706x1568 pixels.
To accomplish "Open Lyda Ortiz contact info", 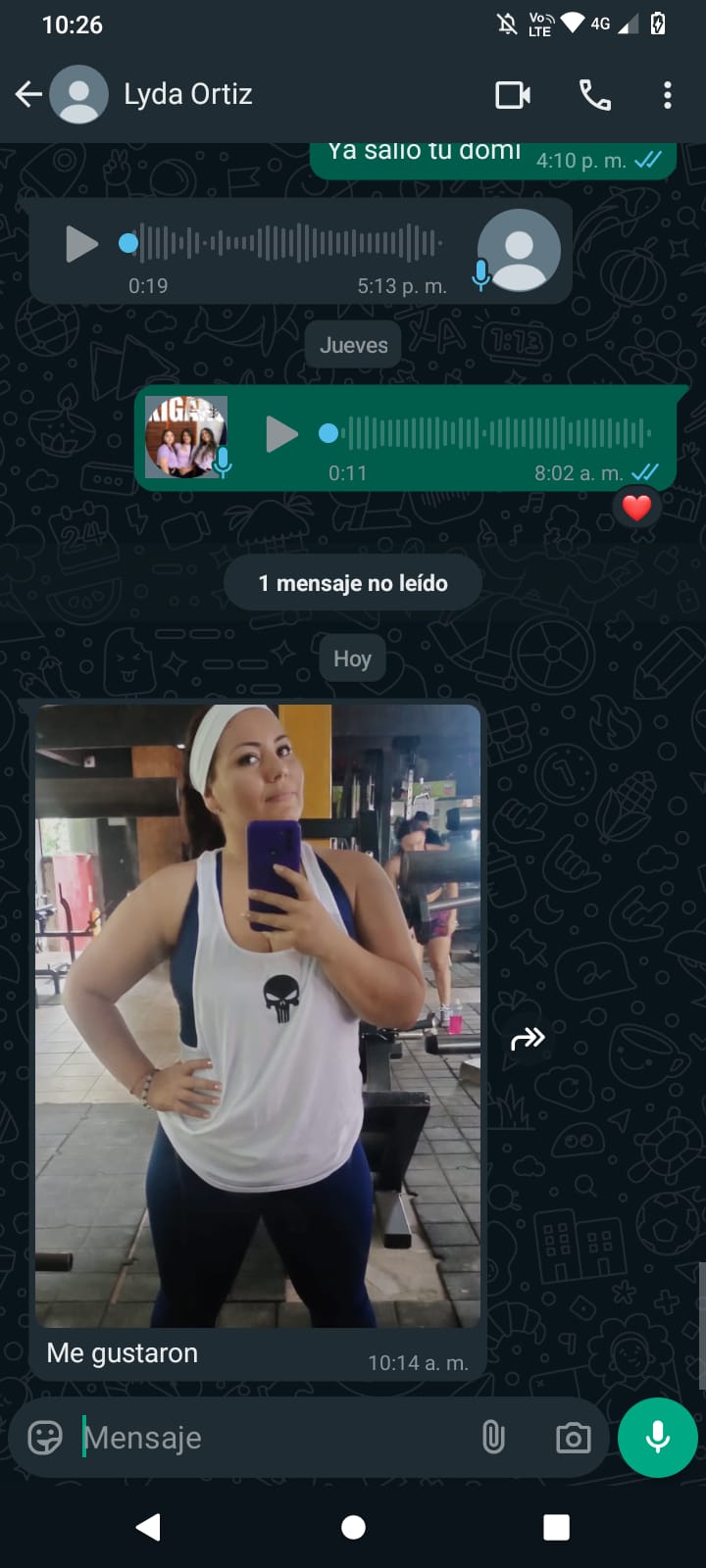I will click(187, 94).
